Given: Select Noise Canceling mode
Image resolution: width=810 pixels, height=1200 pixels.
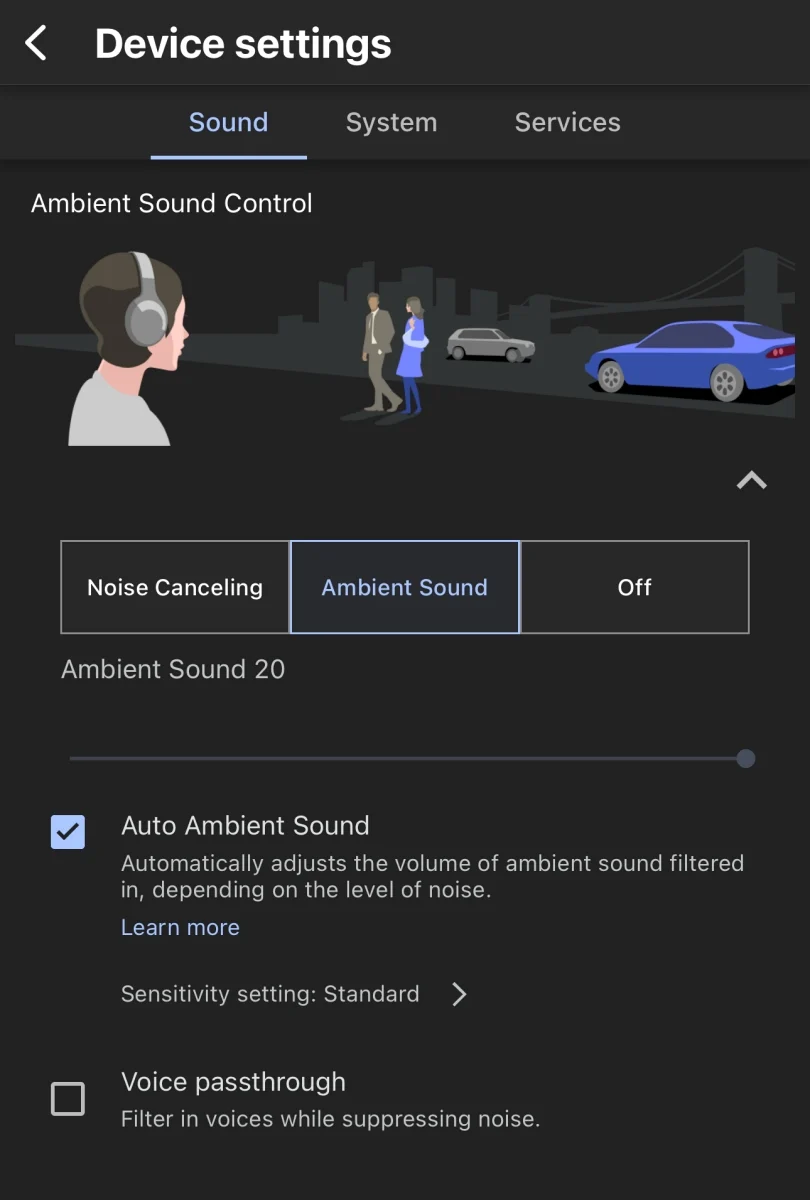Looking at the screenshot, I should (175, 588).
